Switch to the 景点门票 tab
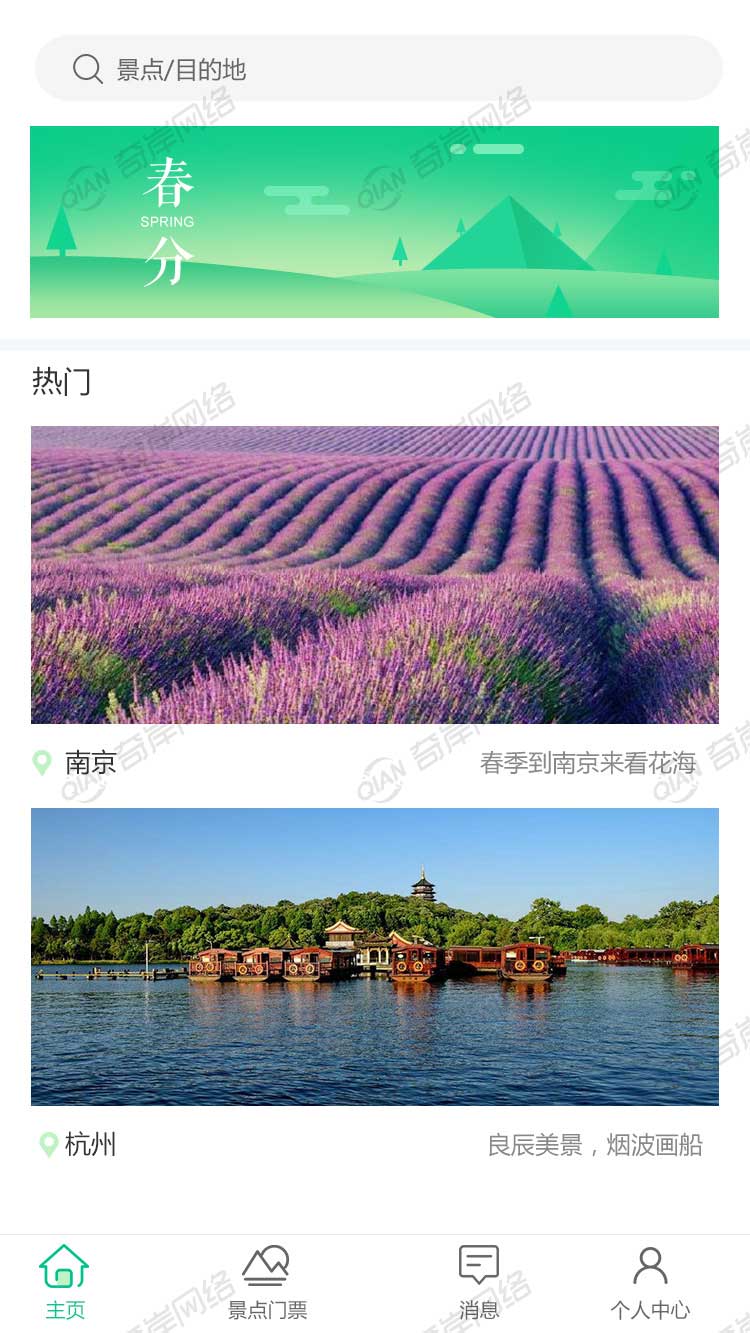This screenshot has width=750, height=1333. (267, 1282)
